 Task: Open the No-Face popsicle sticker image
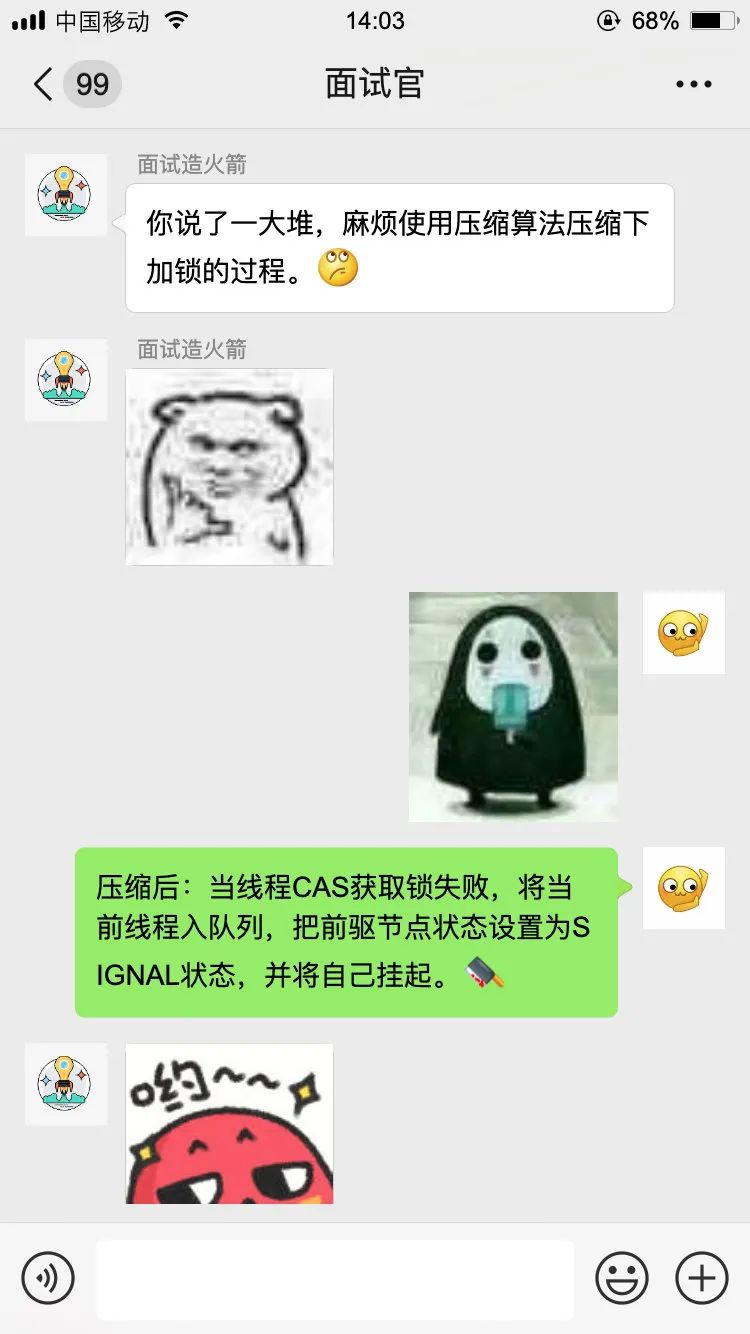513,707
